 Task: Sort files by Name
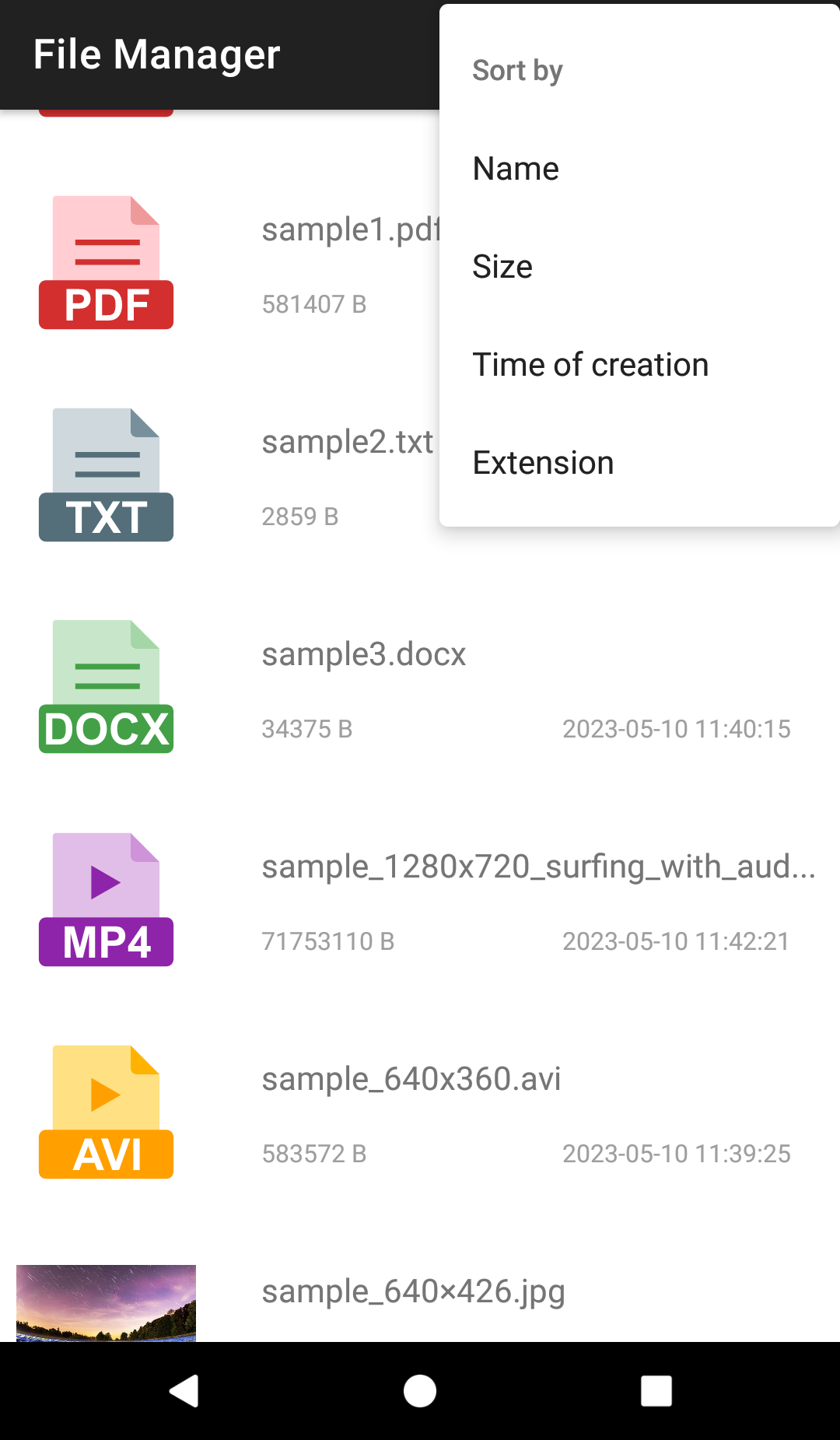pyautogui.click(x=516, y=169)
